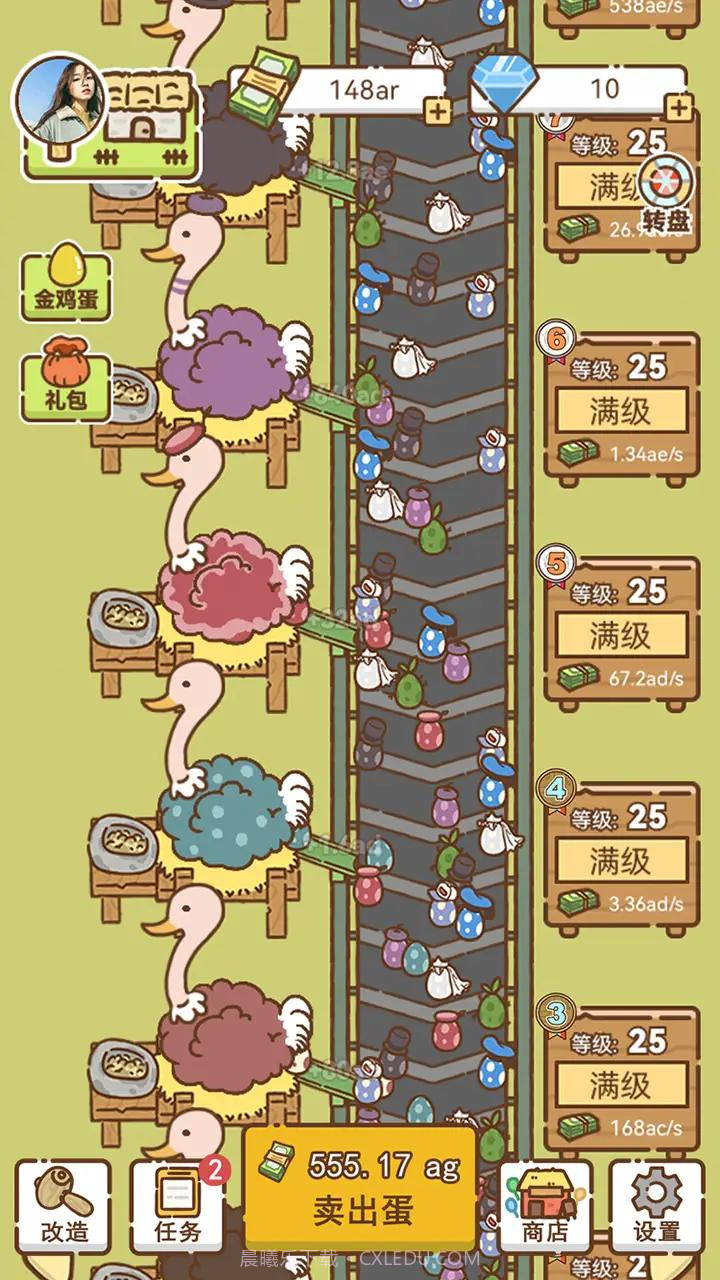Open the 转盘 spin wheel
This screenshot has height=1280, width=720.
665,195
